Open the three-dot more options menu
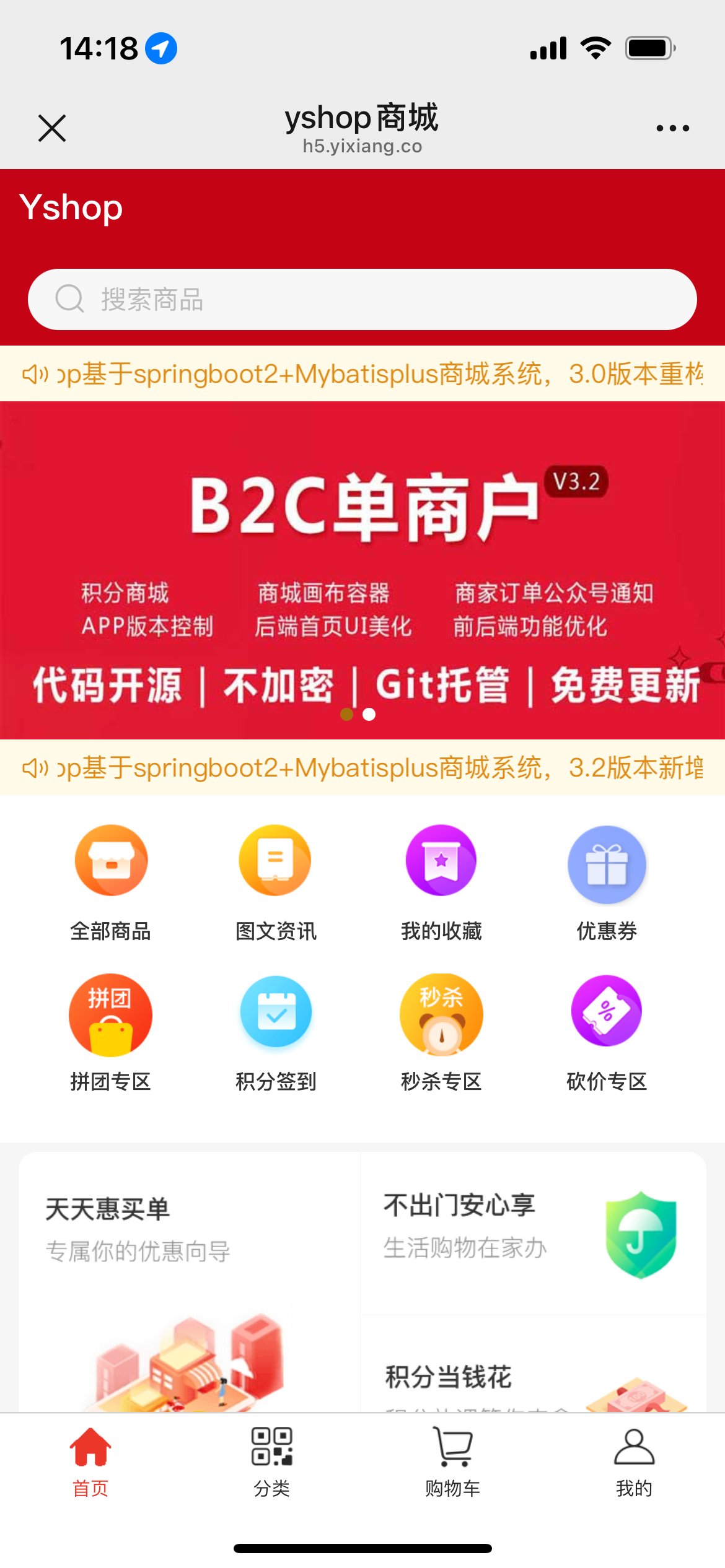 pos(672,128)
